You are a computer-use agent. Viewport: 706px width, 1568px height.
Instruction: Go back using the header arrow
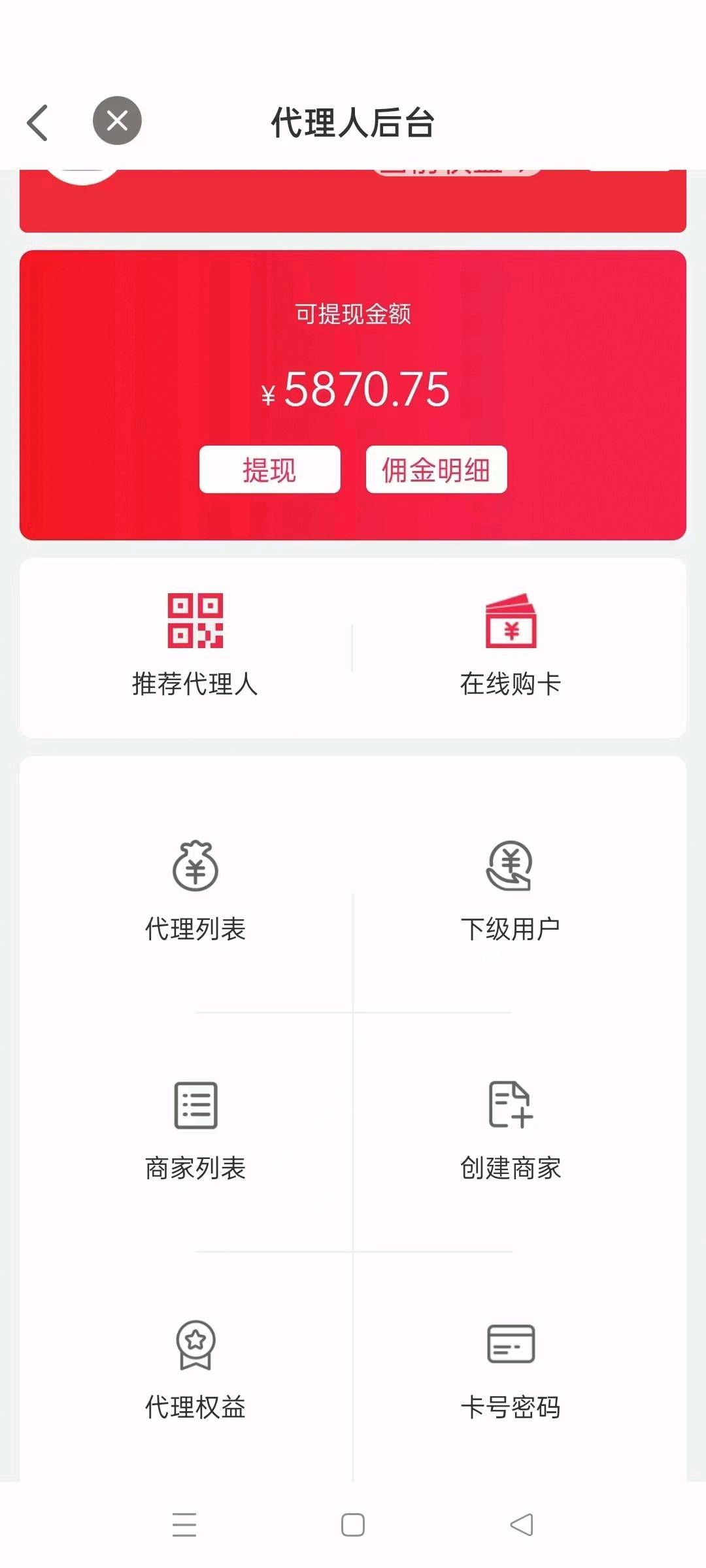(x=38, y=122)
